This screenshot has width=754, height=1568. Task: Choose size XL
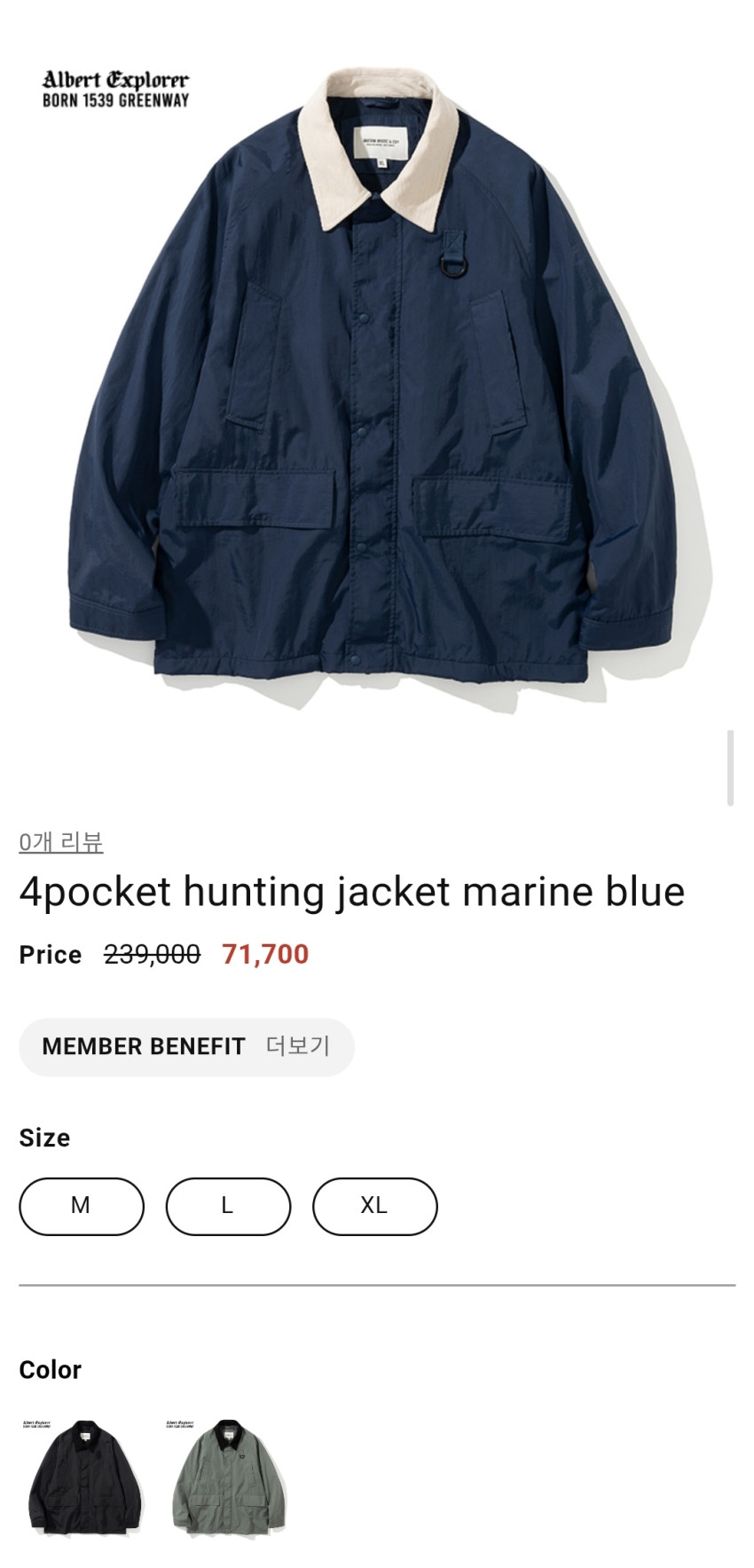click(x=374, y=1206)
